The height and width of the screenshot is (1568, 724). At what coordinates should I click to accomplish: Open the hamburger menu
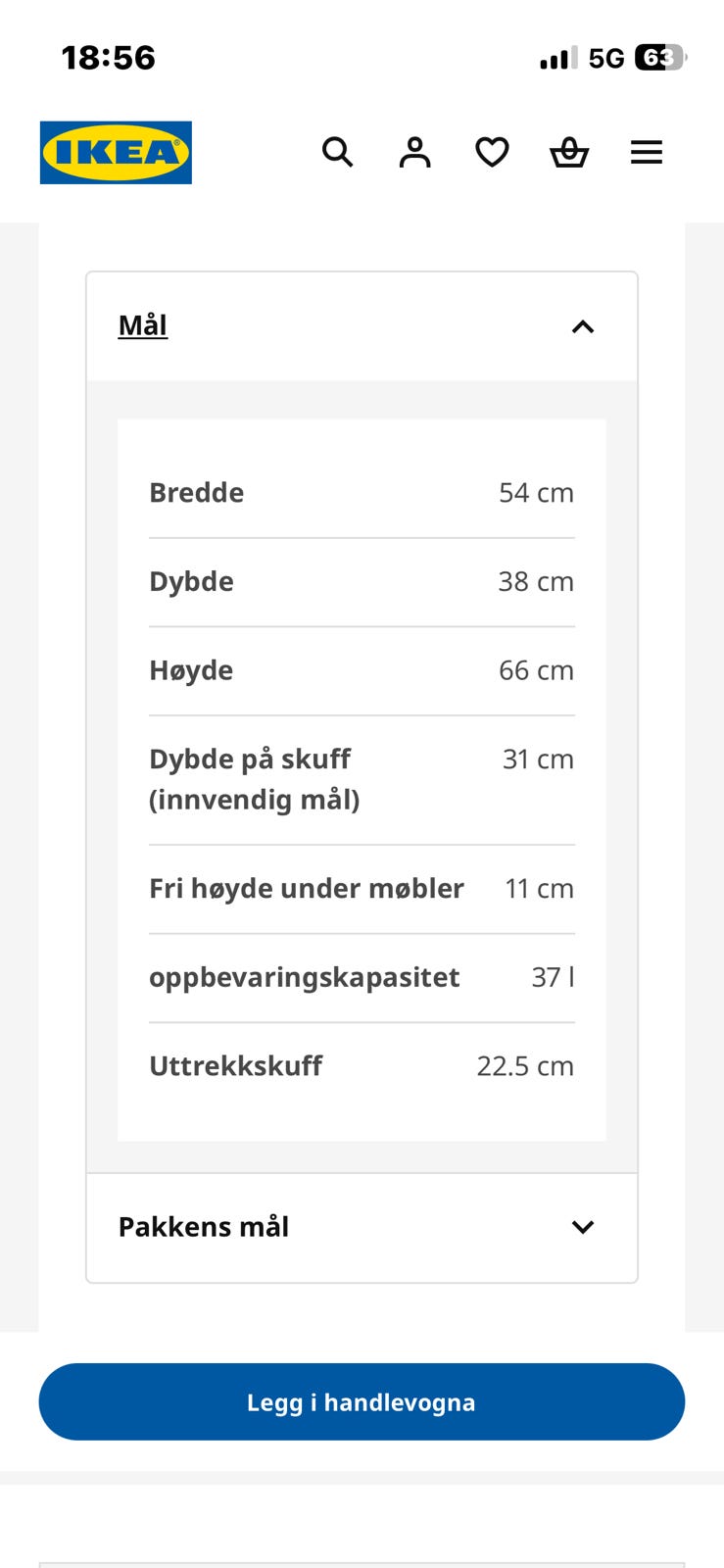pos(647,152)
